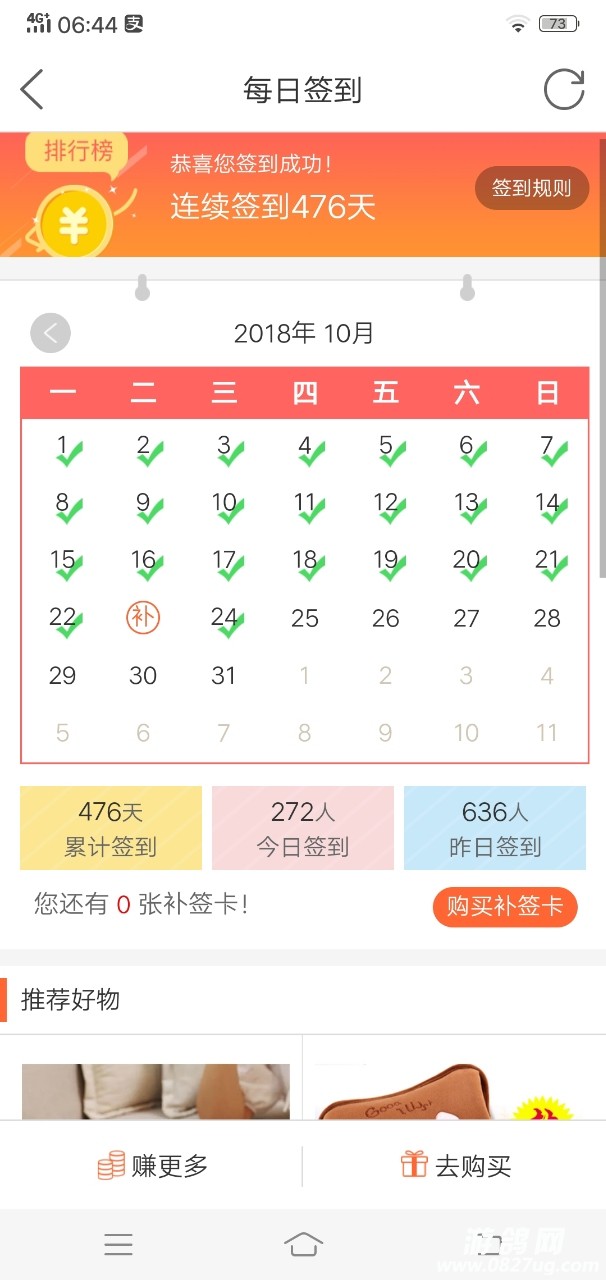This screenshot has height=1280, width=606.
Task: Tap the system home button
Action: pos(303,1244)
